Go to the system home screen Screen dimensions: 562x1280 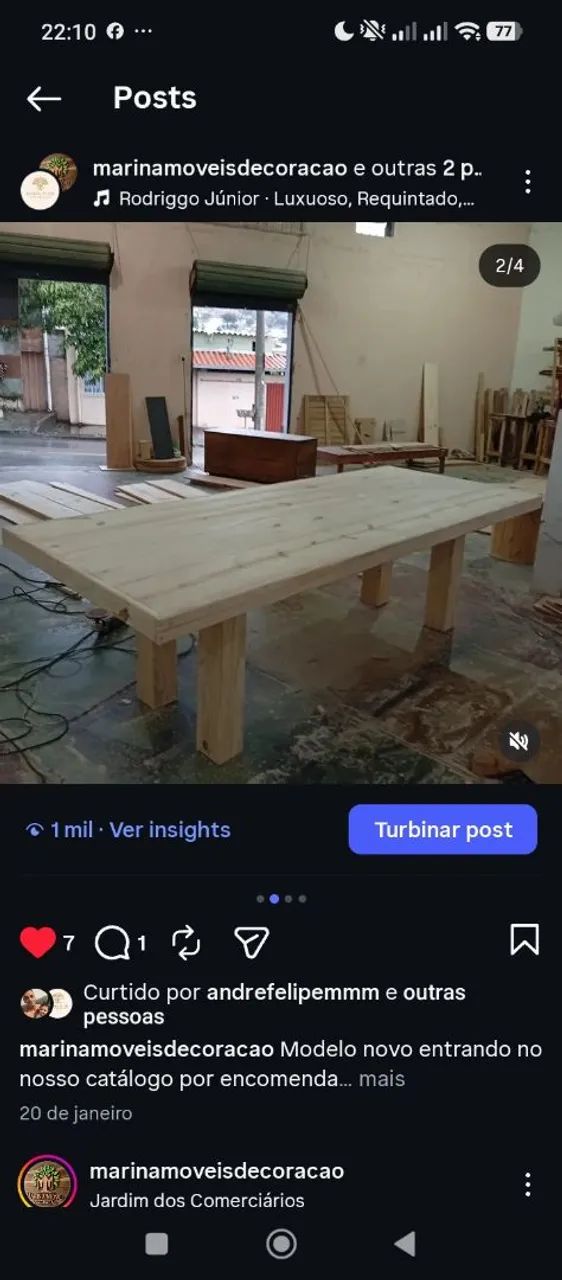[x=281, y=1243]
